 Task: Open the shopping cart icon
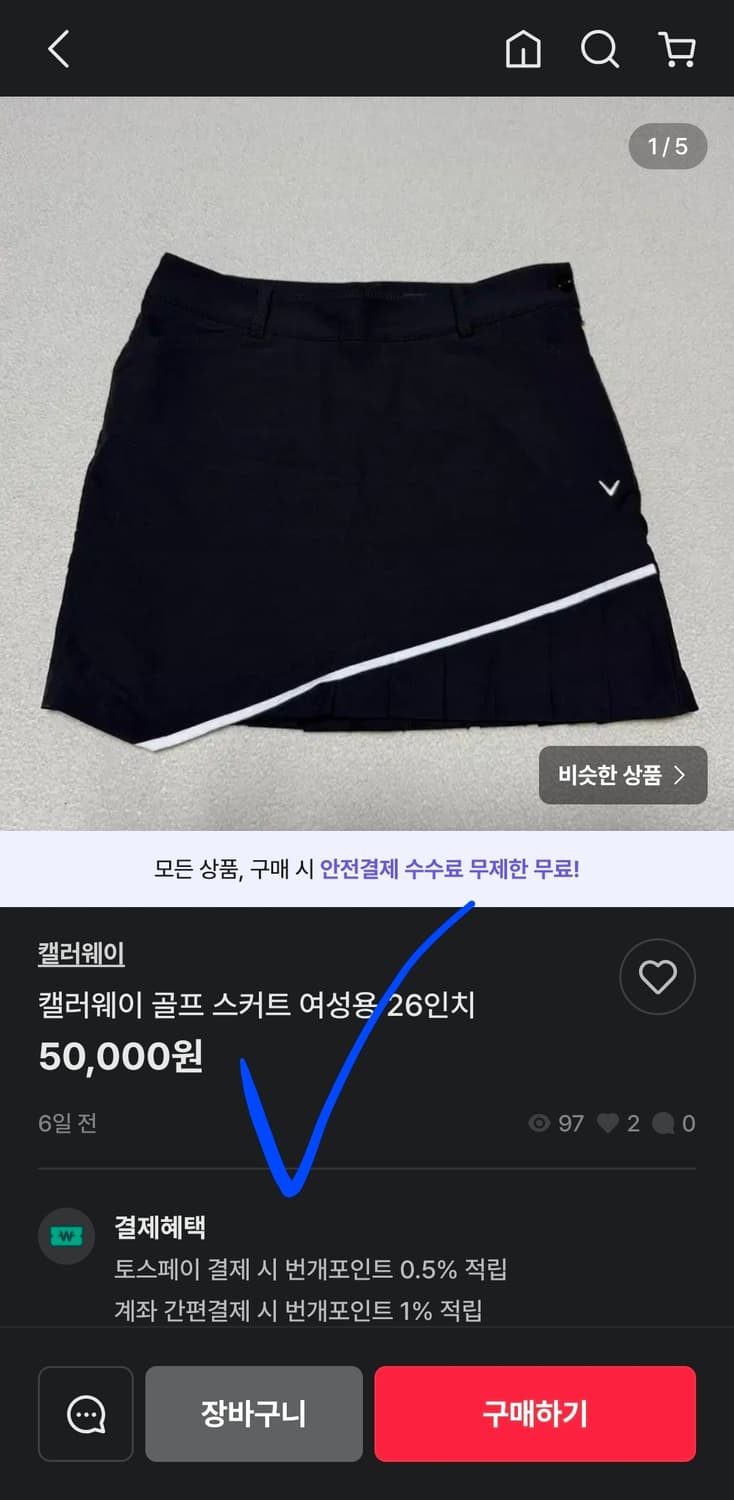click(676, 49)
